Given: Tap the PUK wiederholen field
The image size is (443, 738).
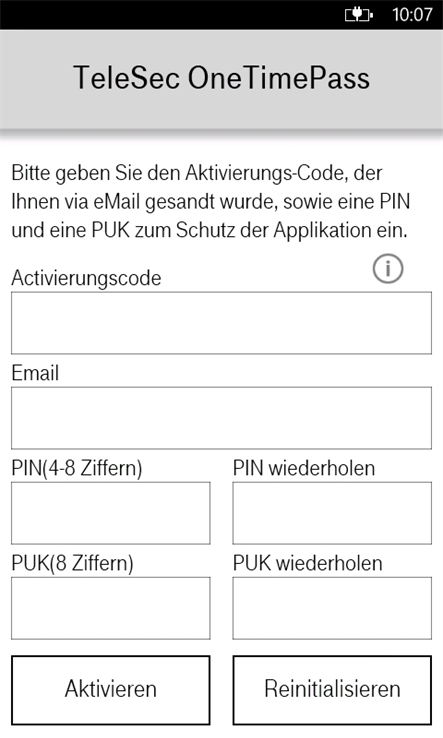Looking at the screenshot, I should [x=332, y=608].
